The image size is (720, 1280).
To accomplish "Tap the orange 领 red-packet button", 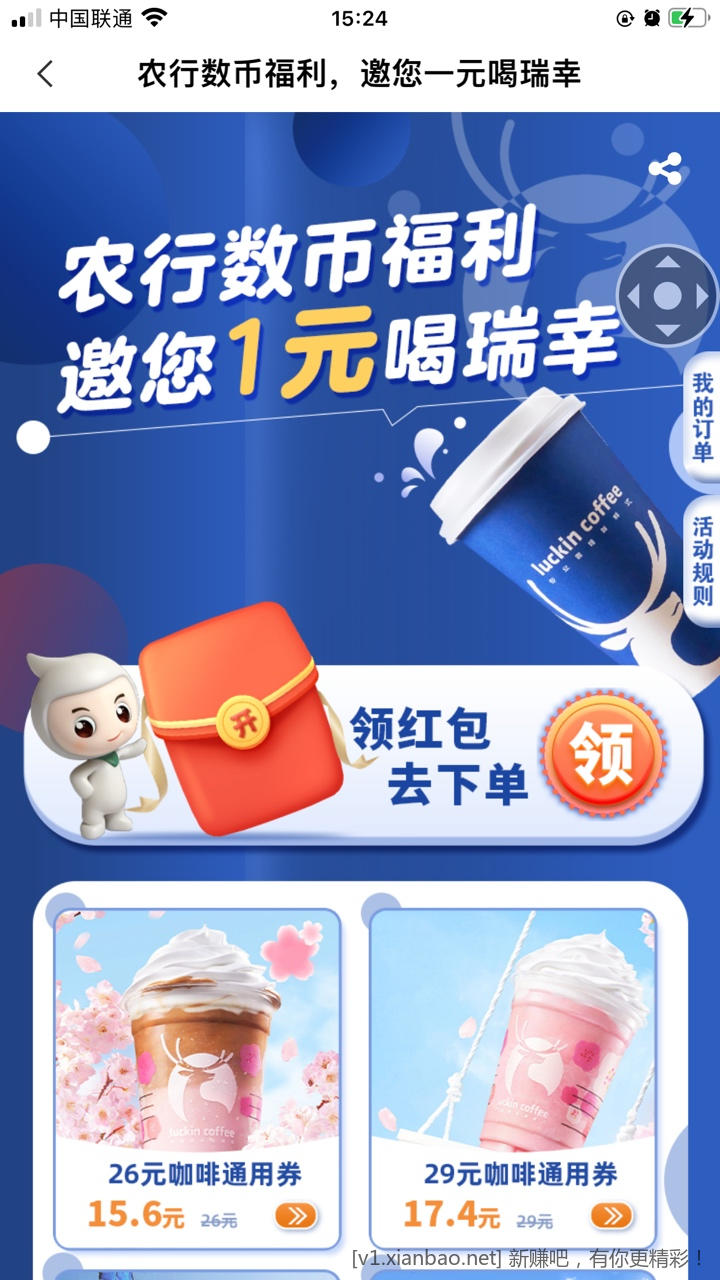I will 603,752.
